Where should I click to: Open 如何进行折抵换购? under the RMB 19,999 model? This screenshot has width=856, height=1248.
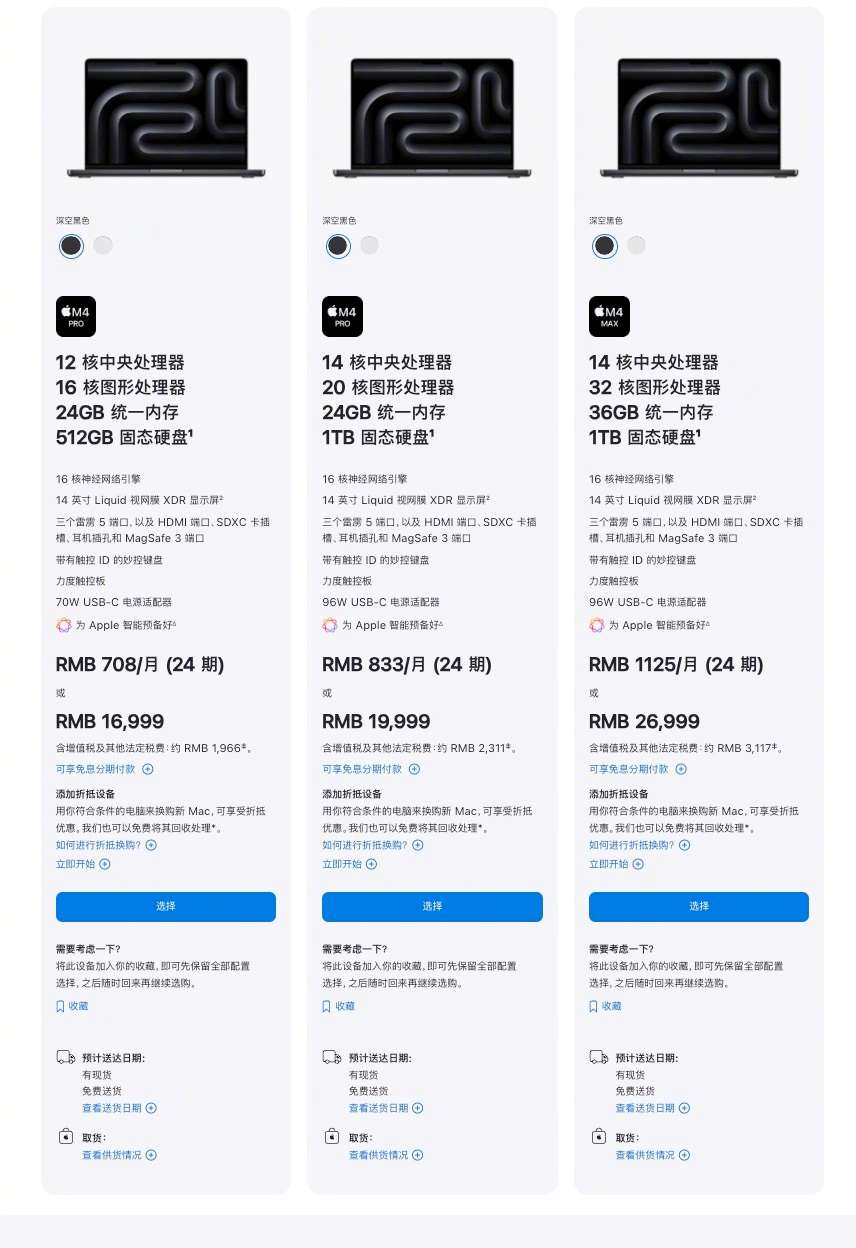click(x=372, y=845)
